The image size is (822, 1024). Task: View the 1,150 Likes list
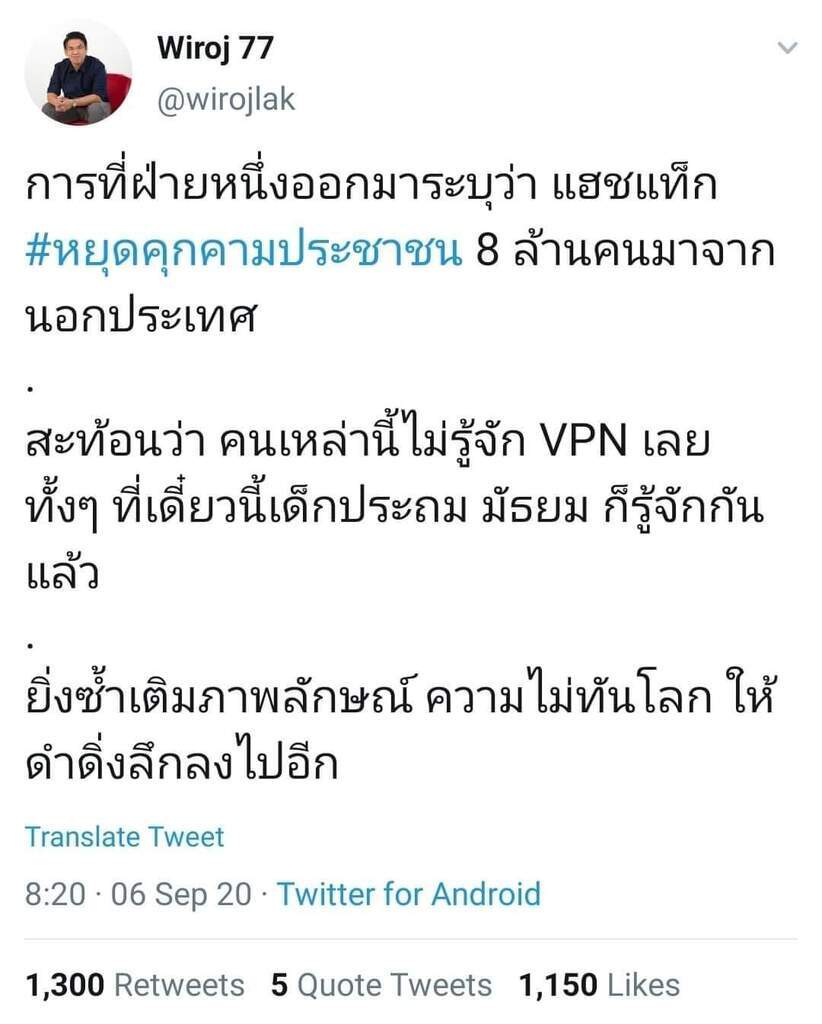pyautogui.click(x=599, y=985)
